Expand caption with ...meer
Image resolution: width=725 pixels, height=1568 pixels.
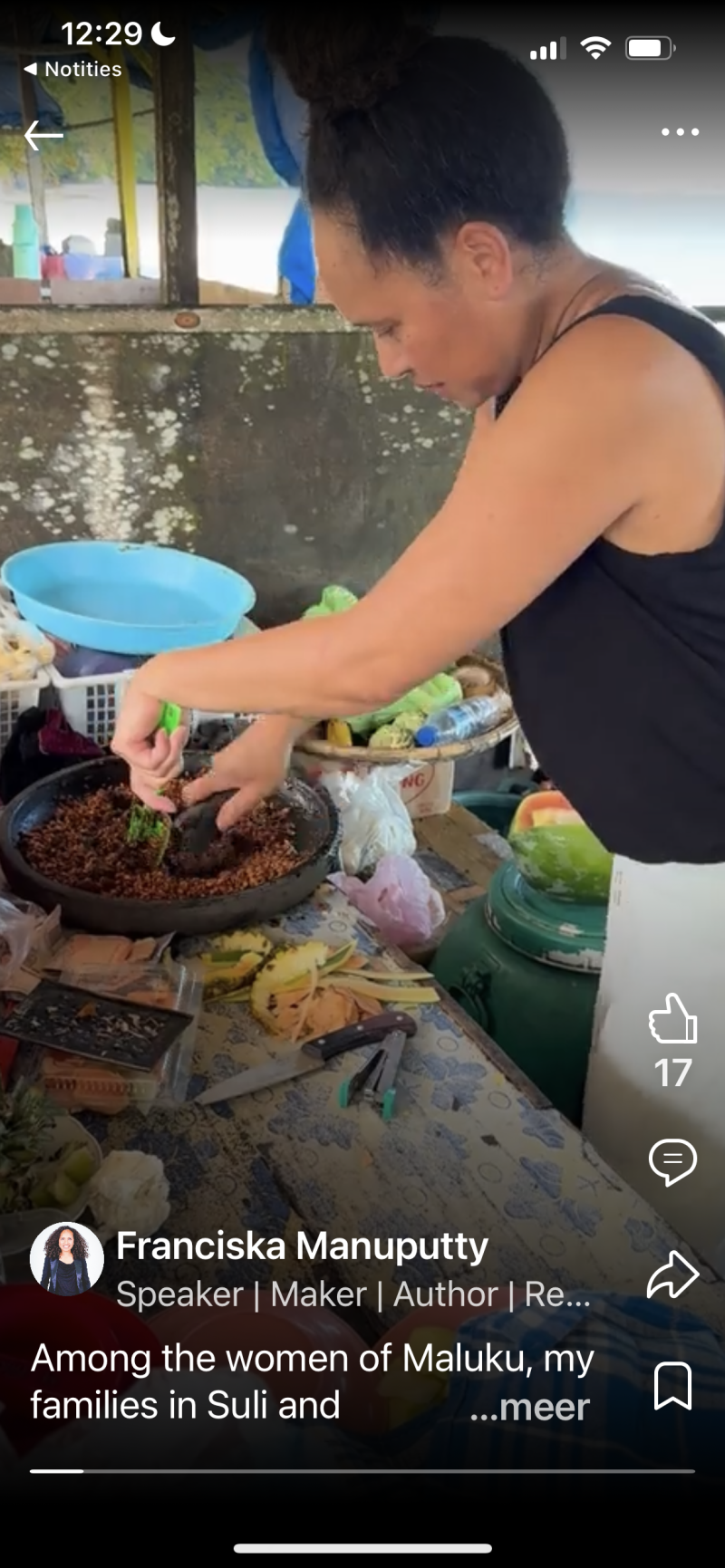(530, 1407)
